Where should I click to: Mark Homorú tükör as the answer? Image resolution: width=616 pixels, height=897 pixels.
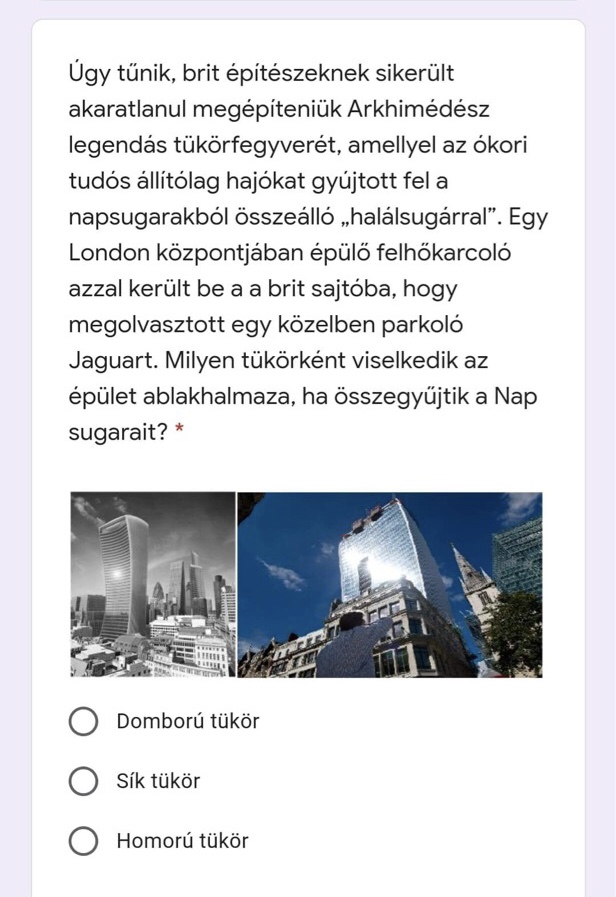(x=84, y=841)
